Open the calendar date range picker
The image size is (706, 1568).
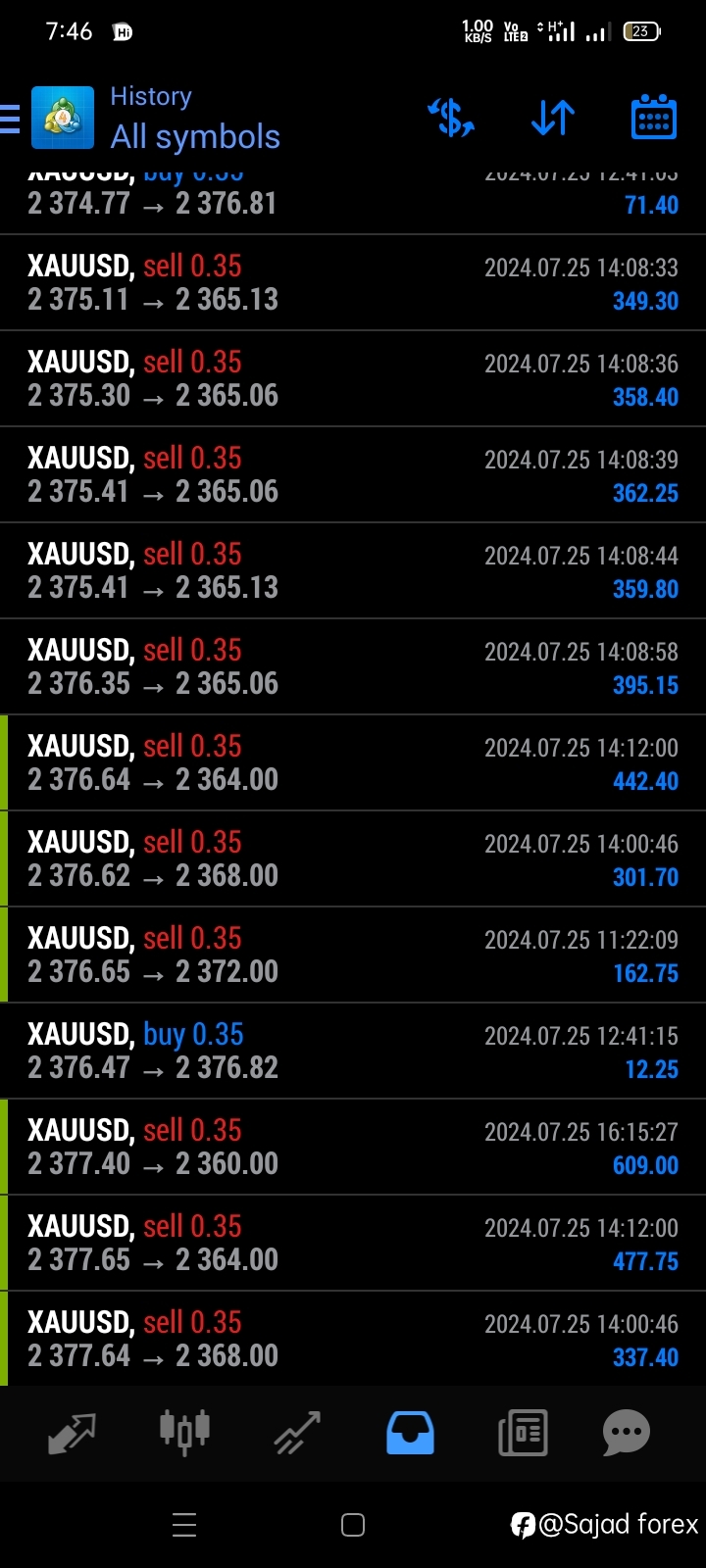653,118
